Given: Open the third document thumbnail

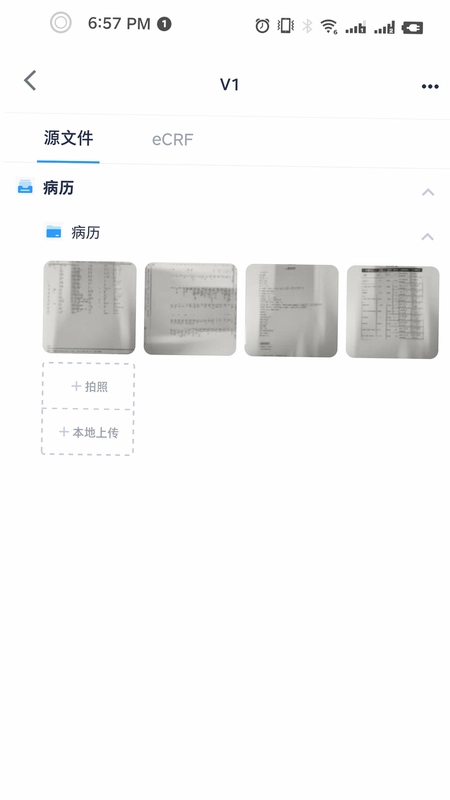Looking at the screenshot, I should 291,310.
